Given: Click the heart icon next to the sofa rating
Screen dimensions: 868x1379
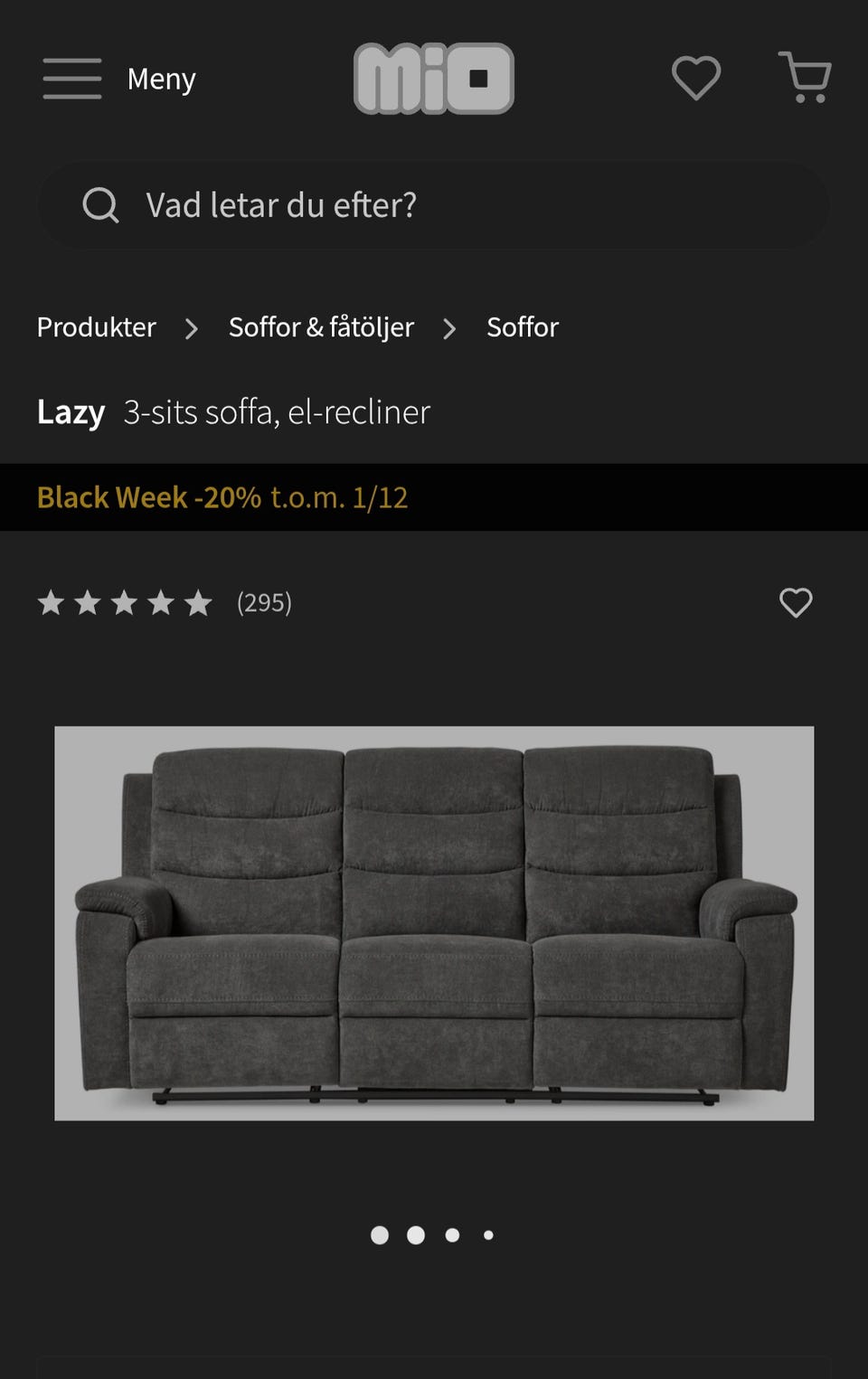Looking at the screenshot, I should coord(796,602).
